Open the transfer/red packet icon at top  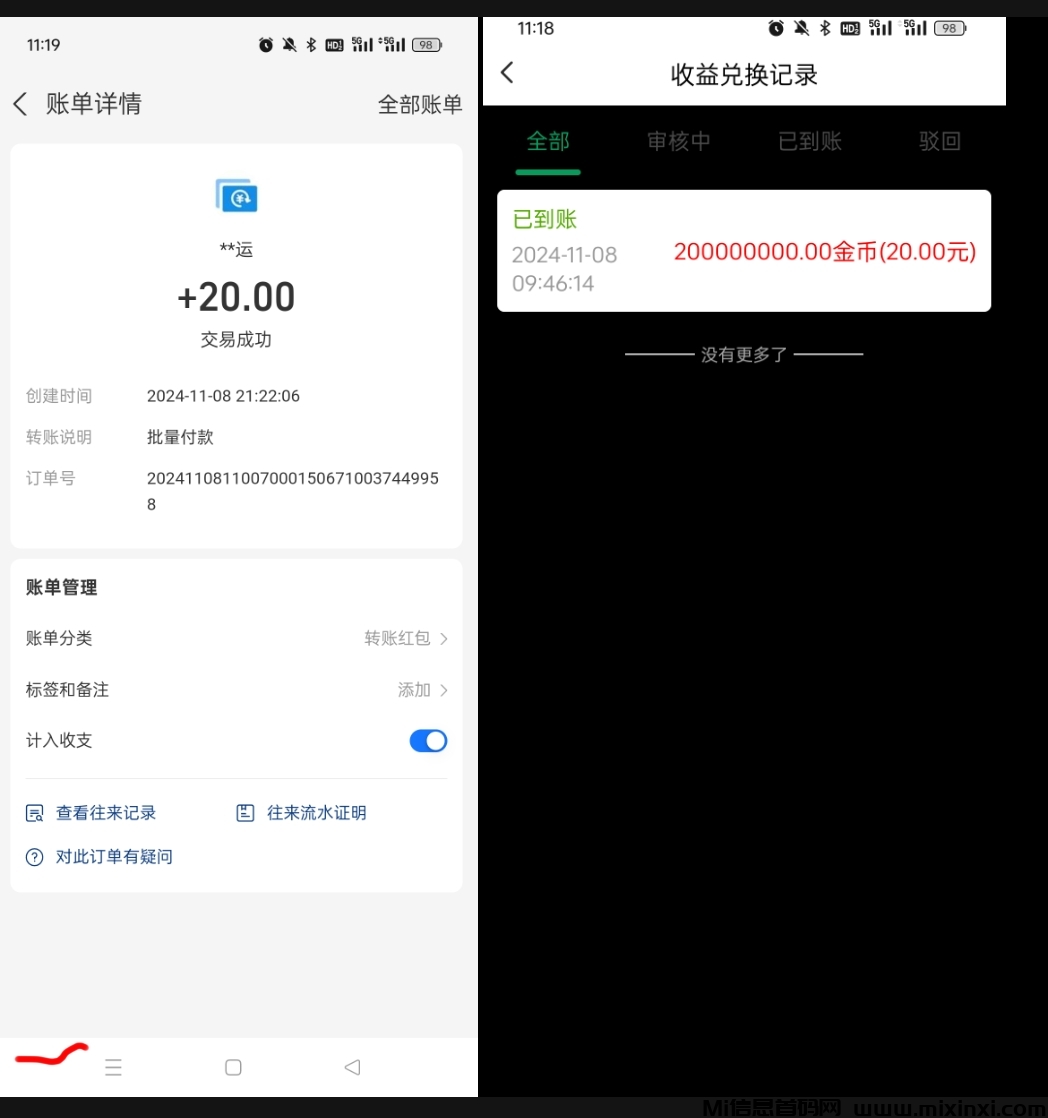tap(236, 196)
